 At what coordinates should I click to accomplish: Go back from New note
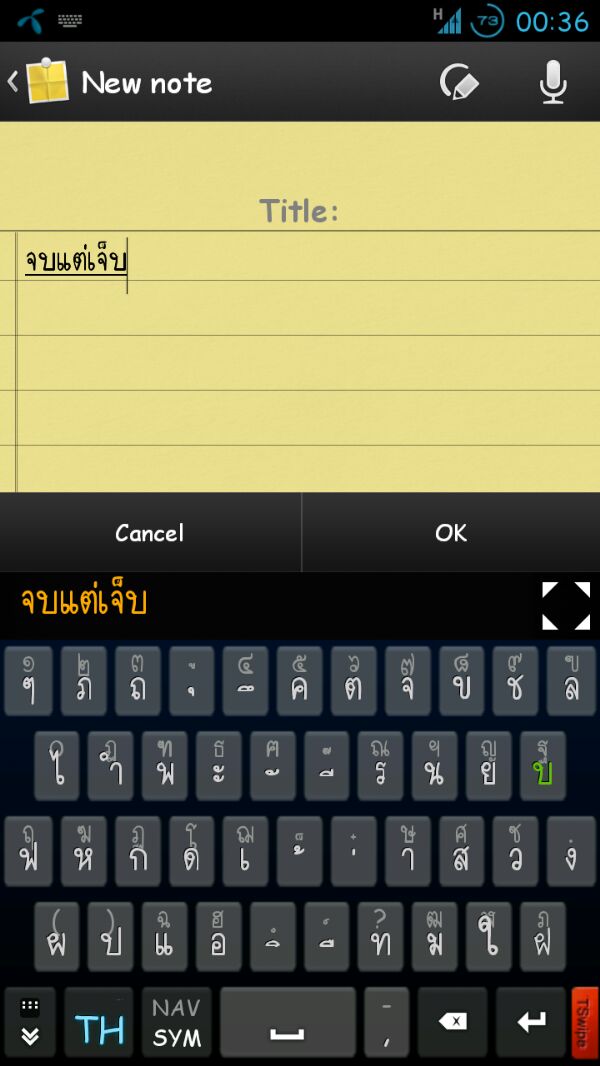pyautogui.click(x=14, y=82)
